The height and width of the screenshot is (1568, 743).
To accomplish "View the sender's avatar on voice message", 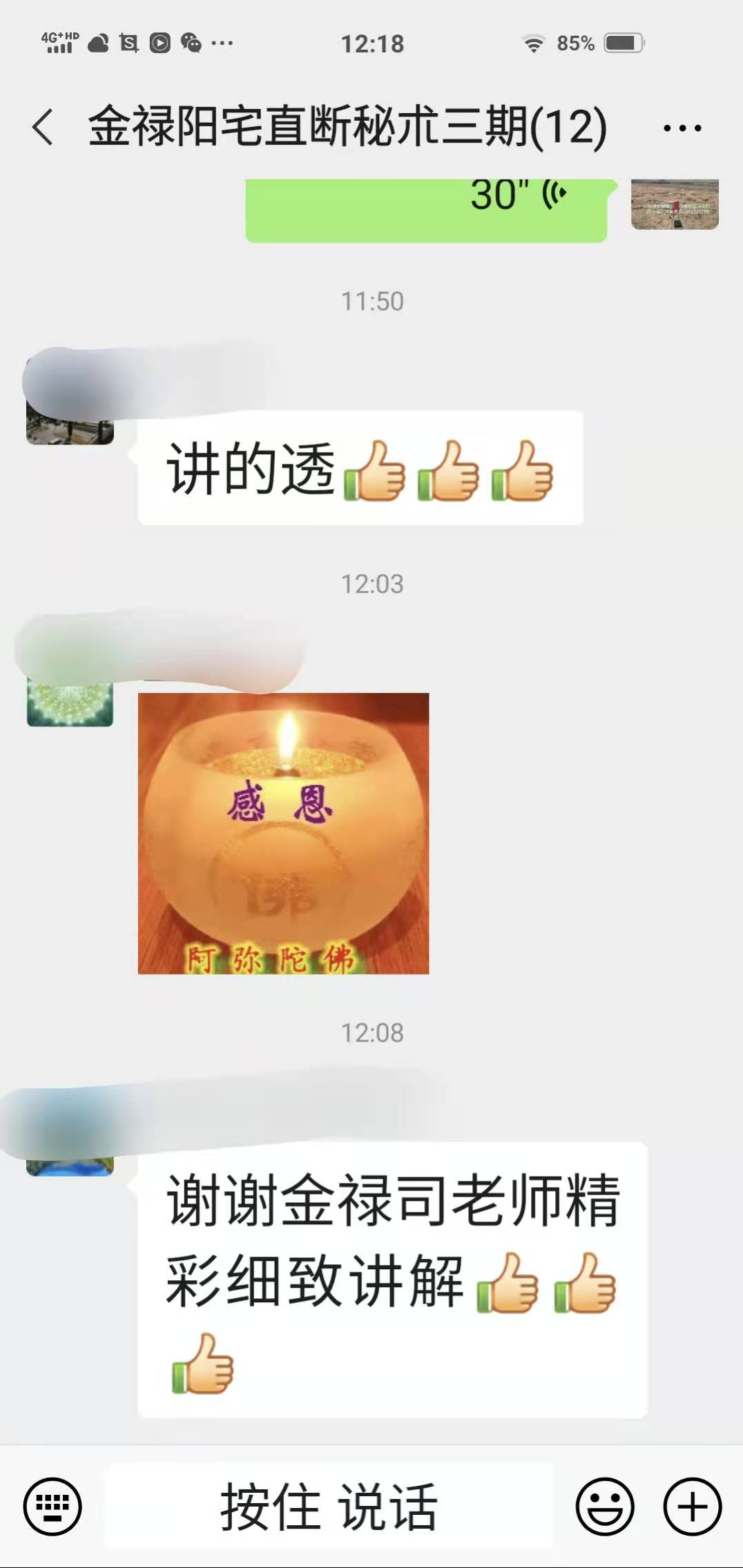I will tap(675, 204).
